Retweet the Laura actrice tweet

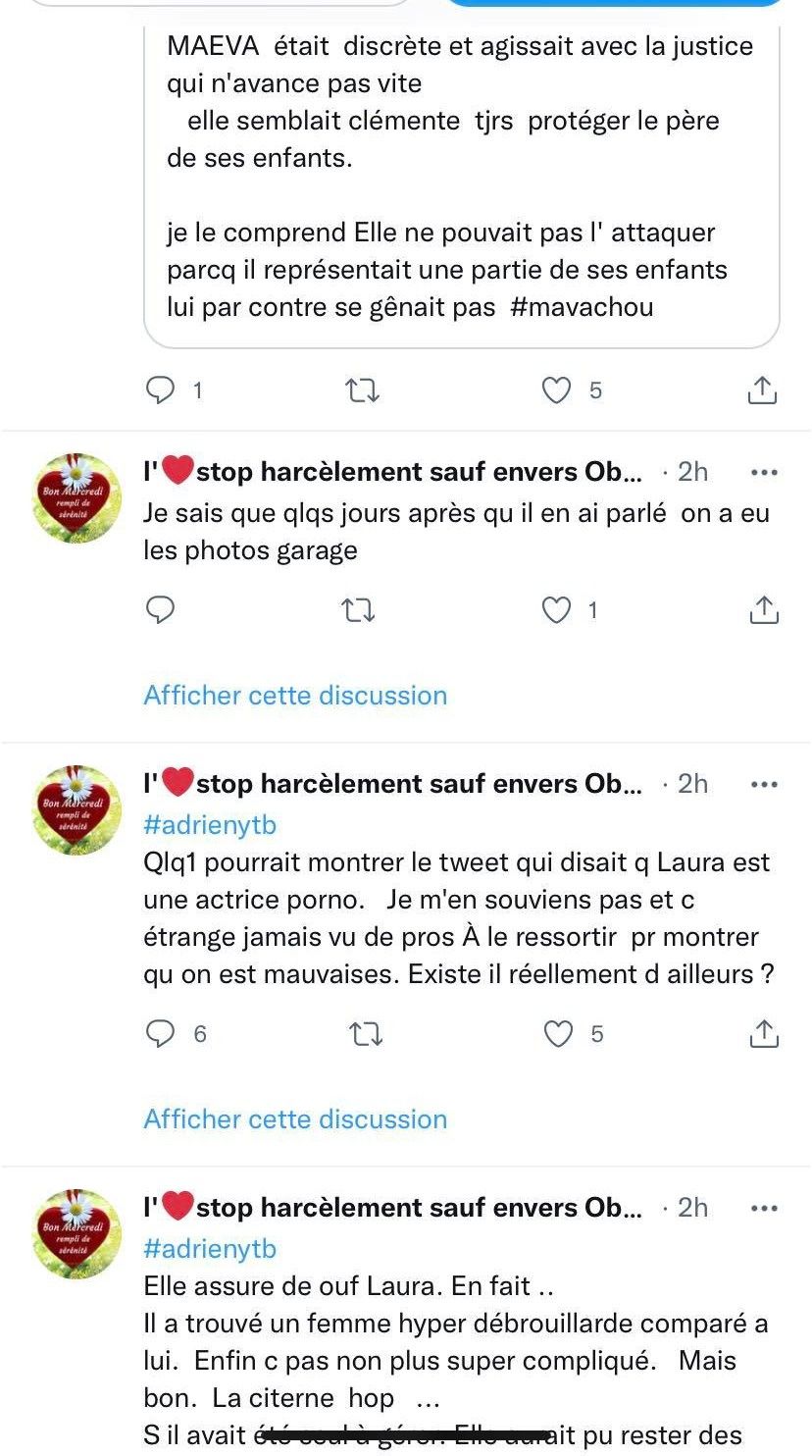[366, 1033]
